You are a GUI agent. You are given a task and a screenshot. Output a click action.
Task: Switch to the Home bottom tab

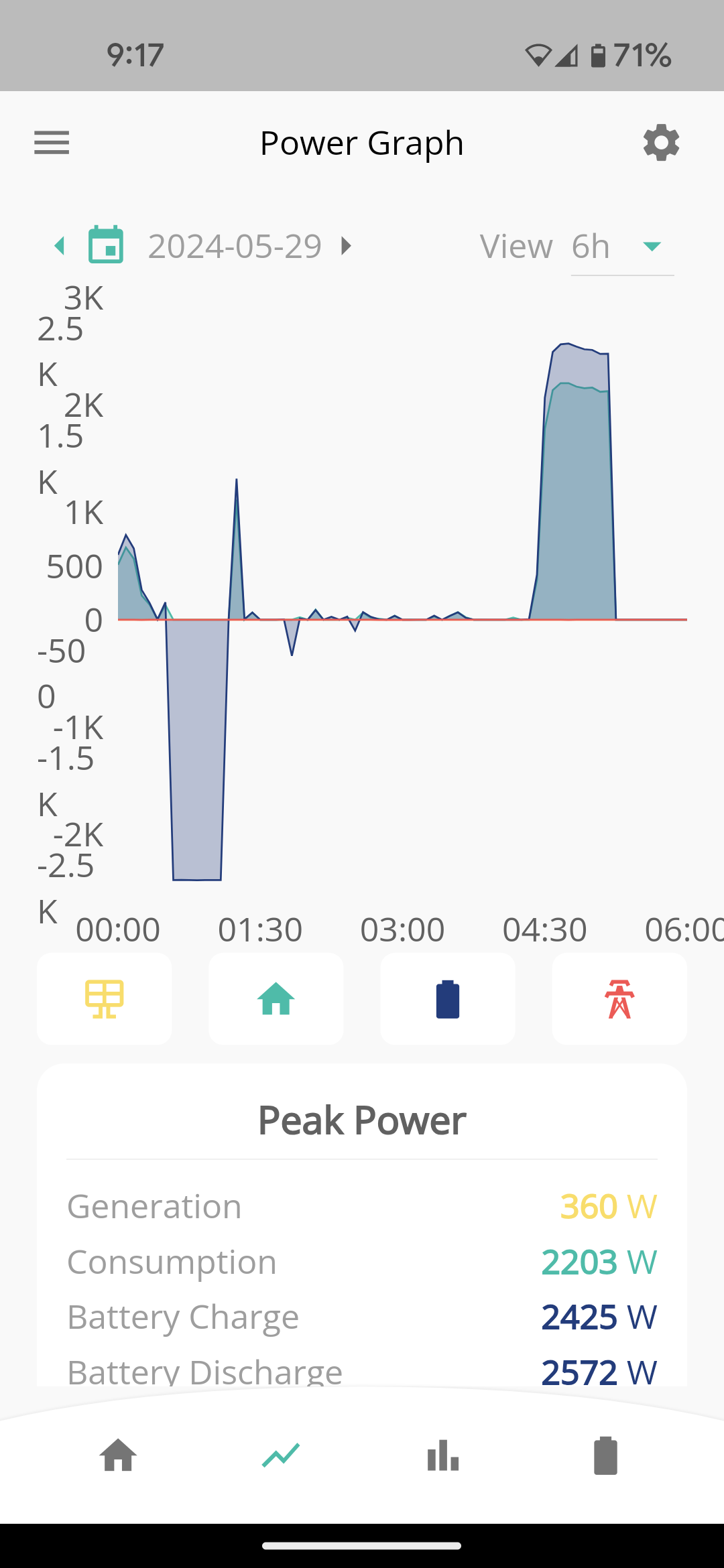coord(119,1455)
